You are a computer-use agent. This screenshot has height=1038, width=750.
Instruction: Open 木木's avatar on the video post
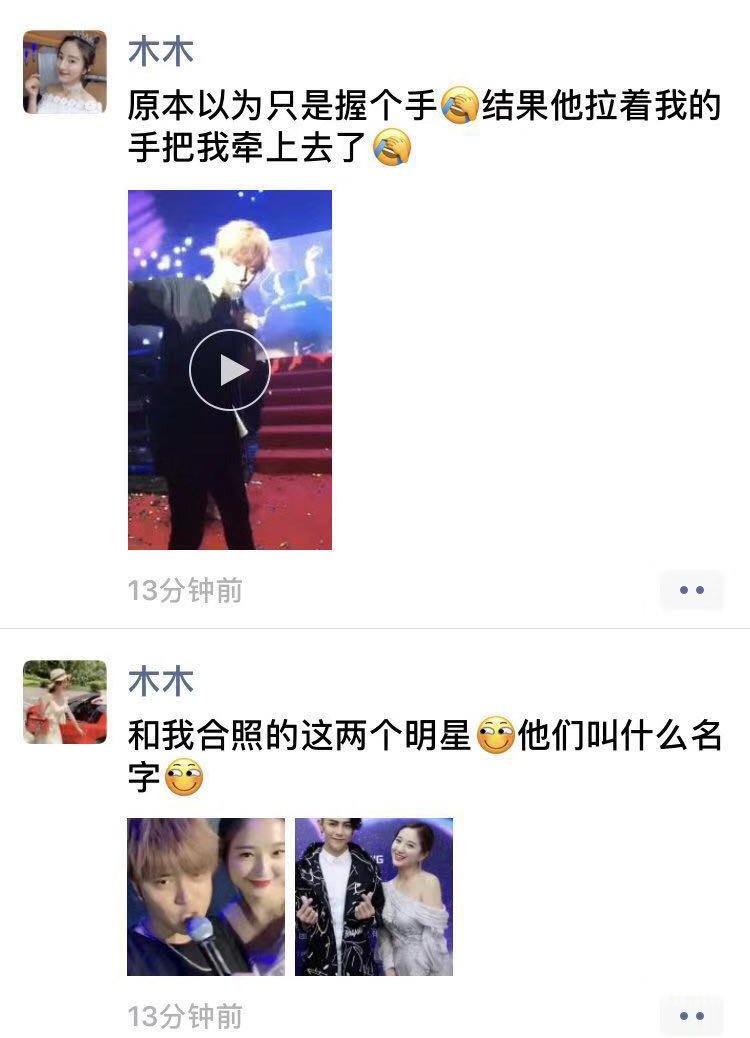click(65, 72)
